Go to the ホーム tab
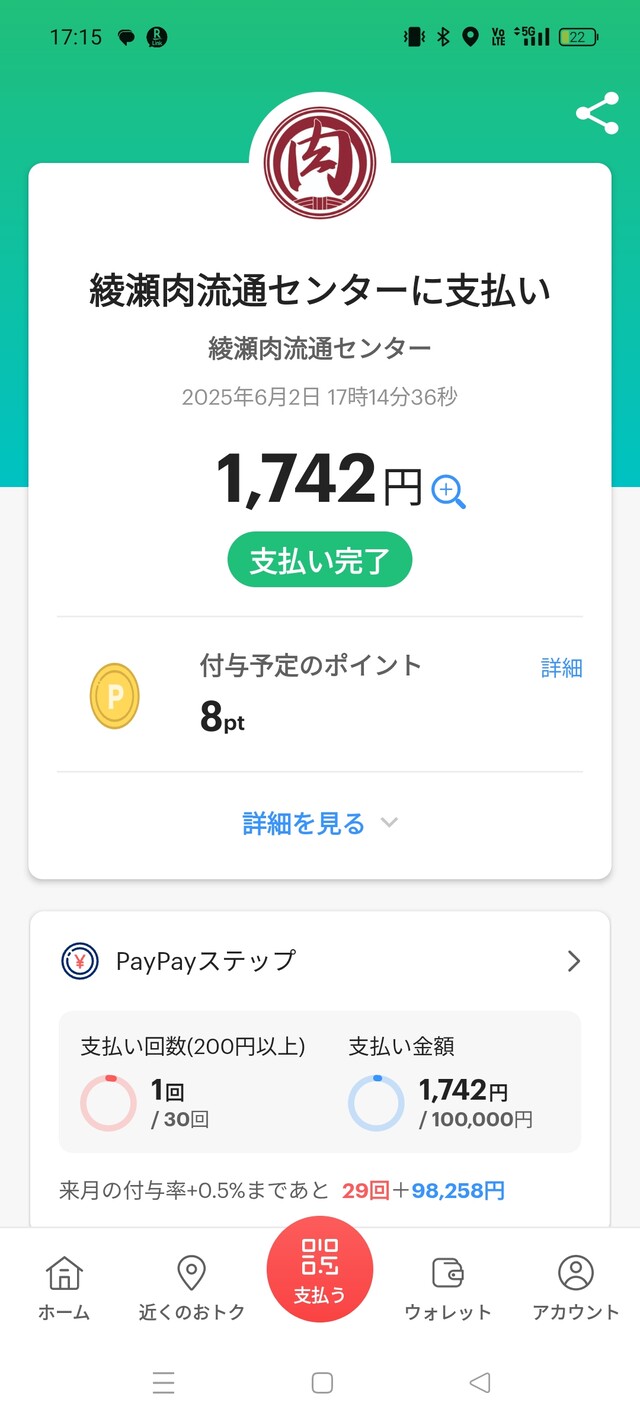 pyautogui.click(x=64, y=1287)
